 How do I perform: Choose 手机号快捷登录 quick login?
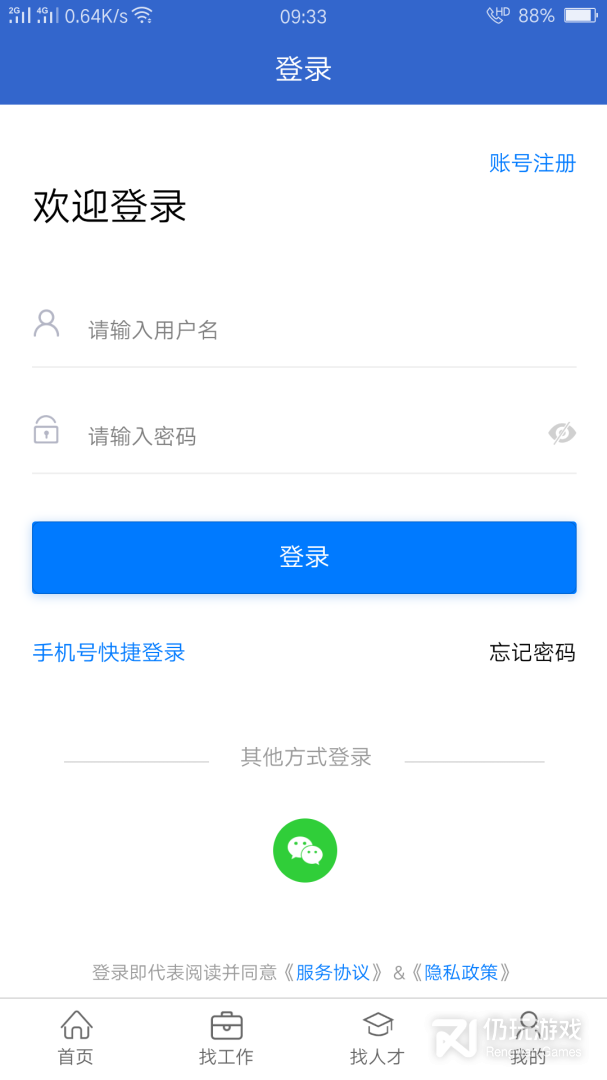coord(109,653)
